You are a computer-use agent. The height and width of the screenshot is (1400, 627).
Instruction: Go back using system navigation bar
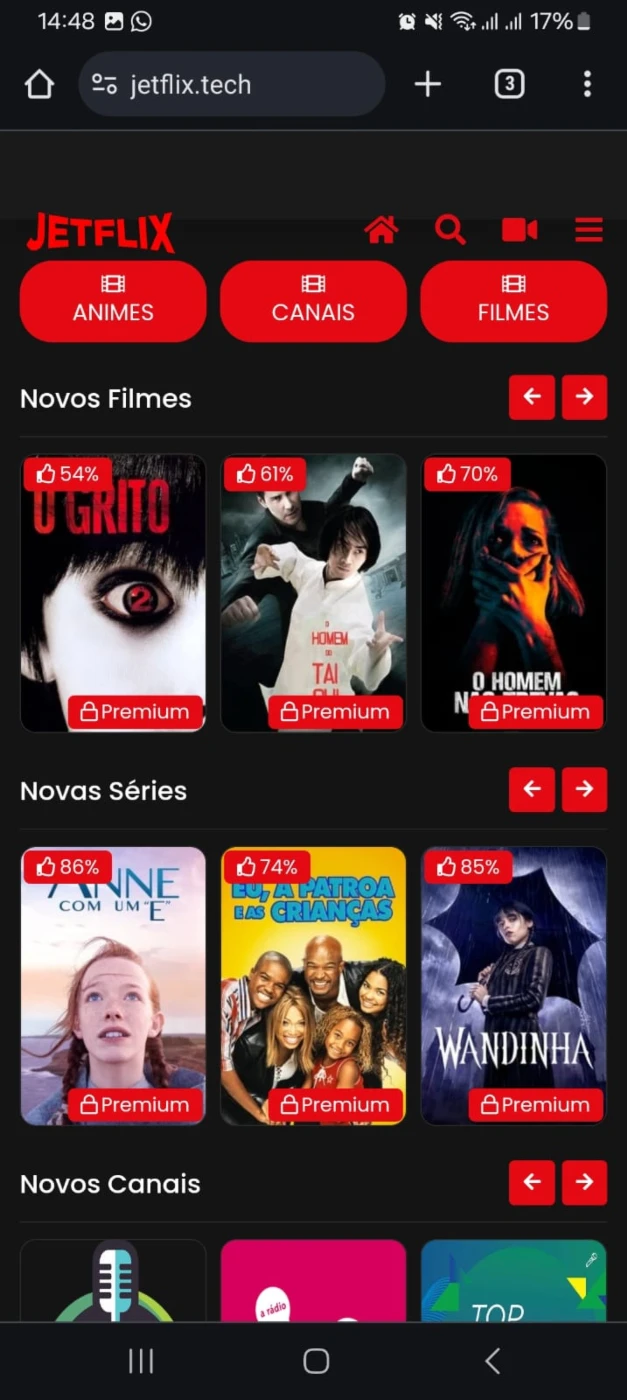492,1360
